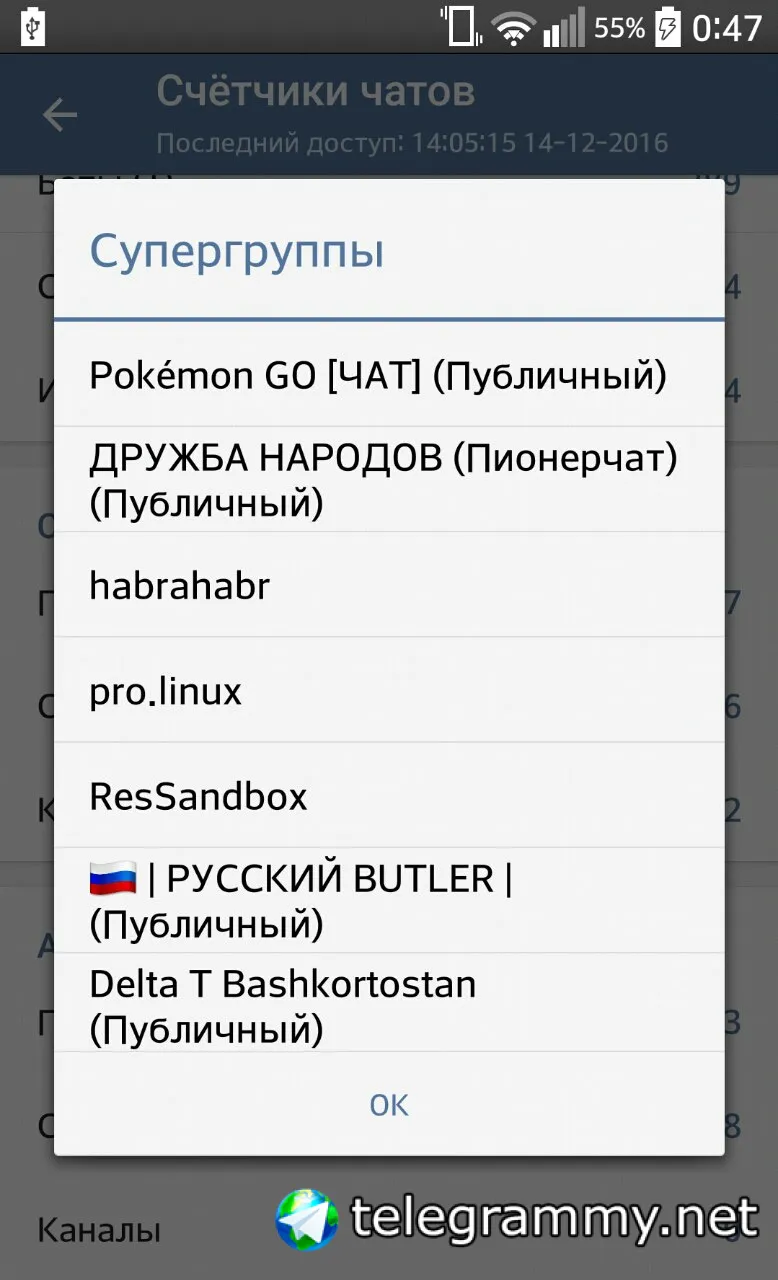Select РУССКИЙ BUTLER supergroup
Viewport: 778px width, 1280px height.
300,901
